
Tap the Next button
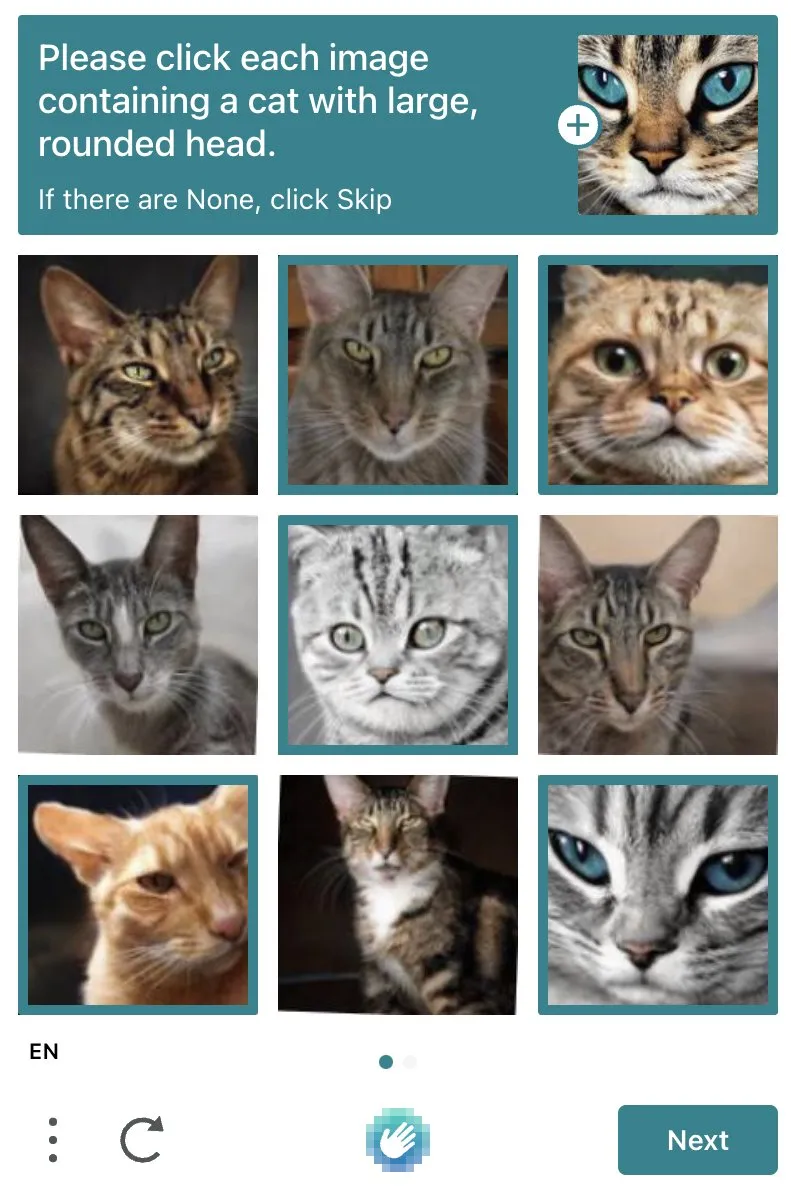697,1140
